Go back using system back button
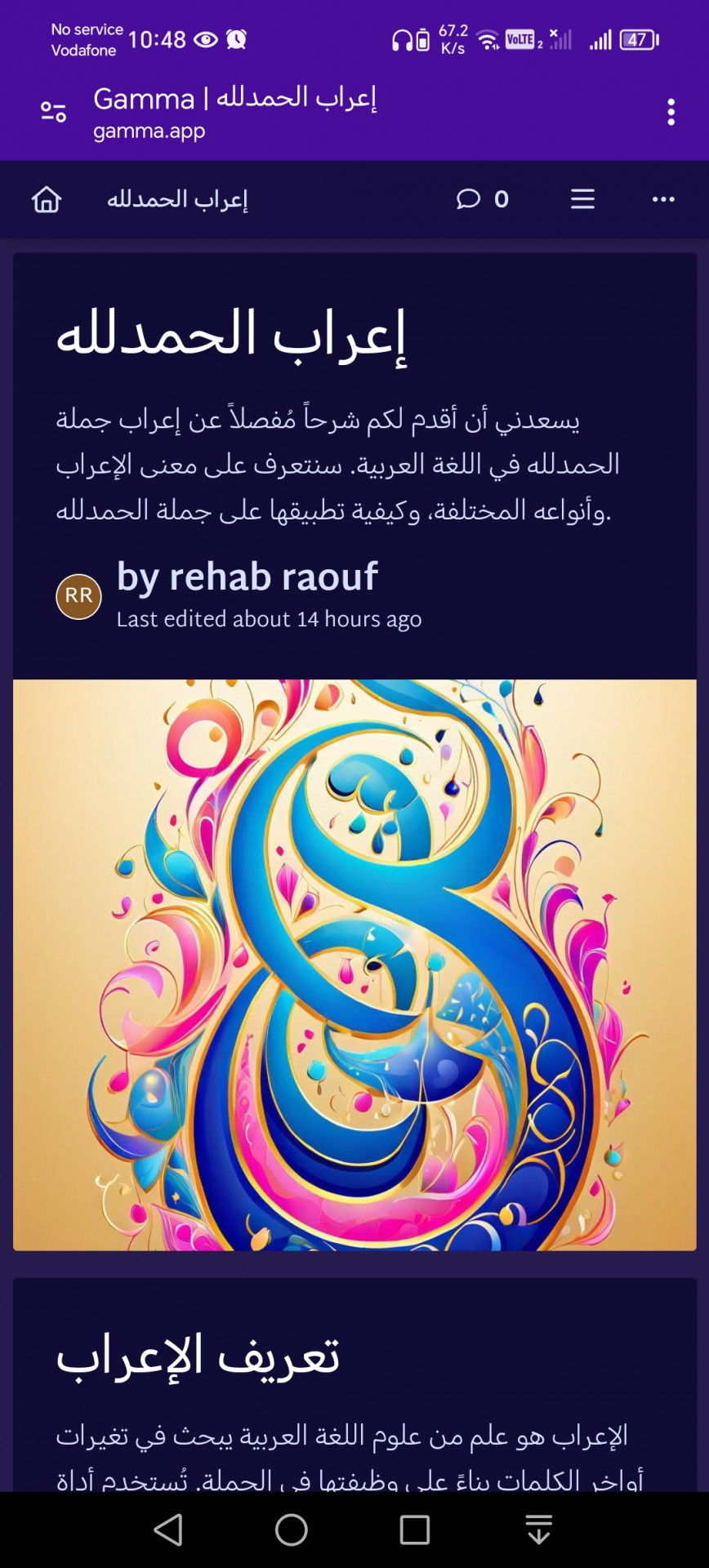This screenshot has width=709, height=1568. pyautogui.click(x=168, y=1530)
